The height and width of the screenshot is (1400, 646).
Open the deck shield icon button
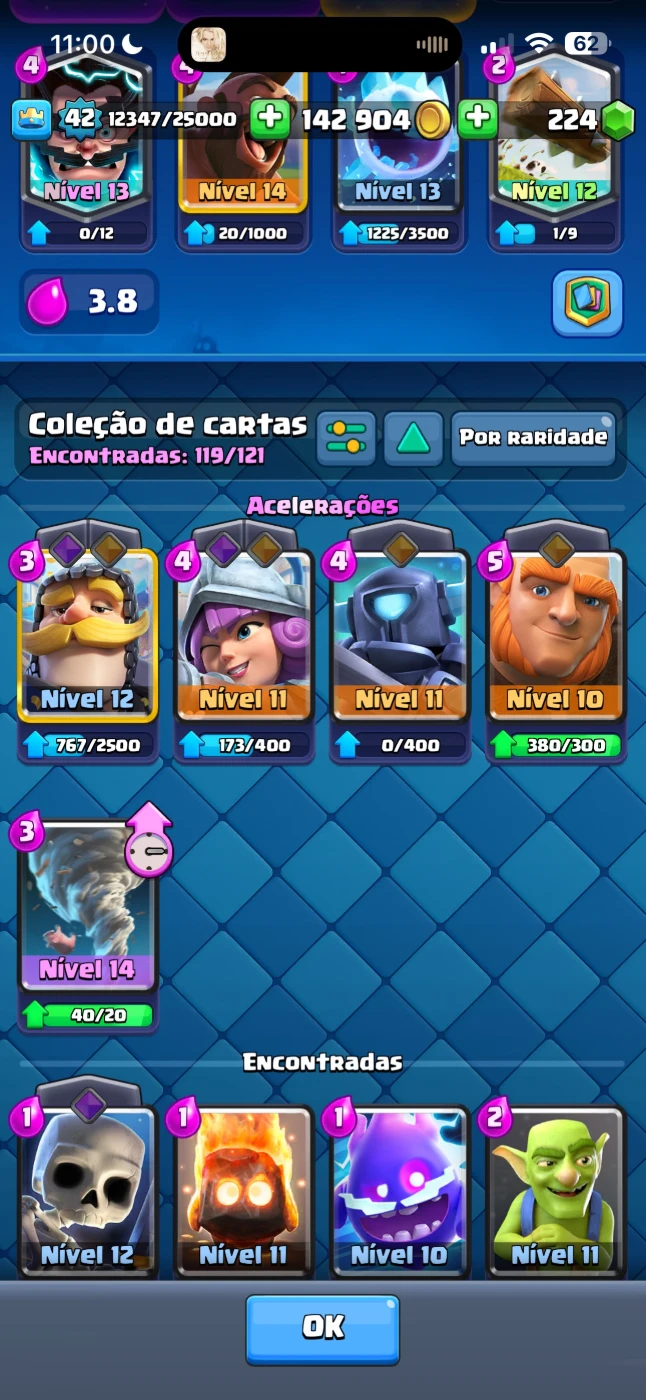coord(587,303)
